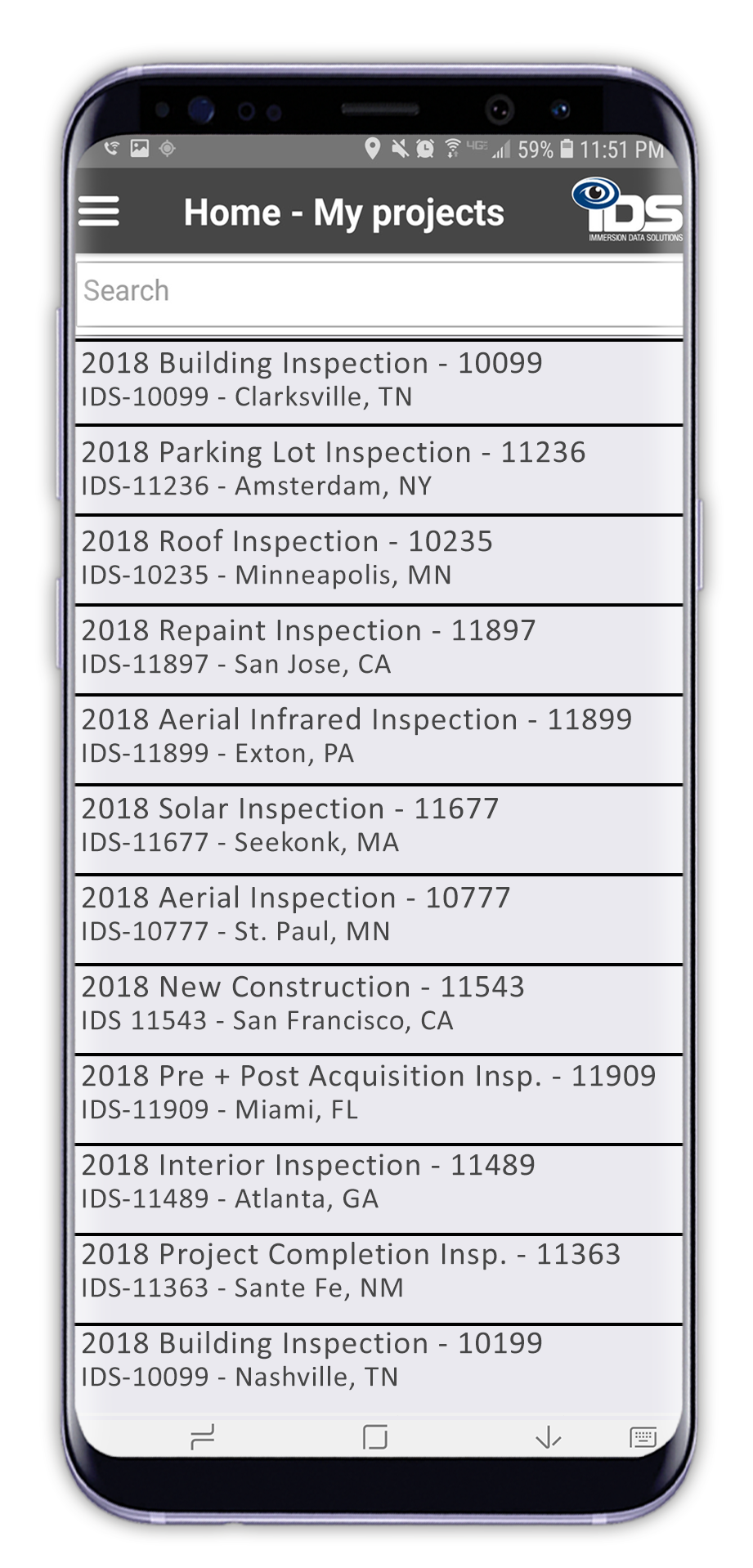Image resolution: width=753 pixels, height=1568 pixels.
Task: Open 2018 Repaint Inspection - 11897
Action: (x=379, y=647)
